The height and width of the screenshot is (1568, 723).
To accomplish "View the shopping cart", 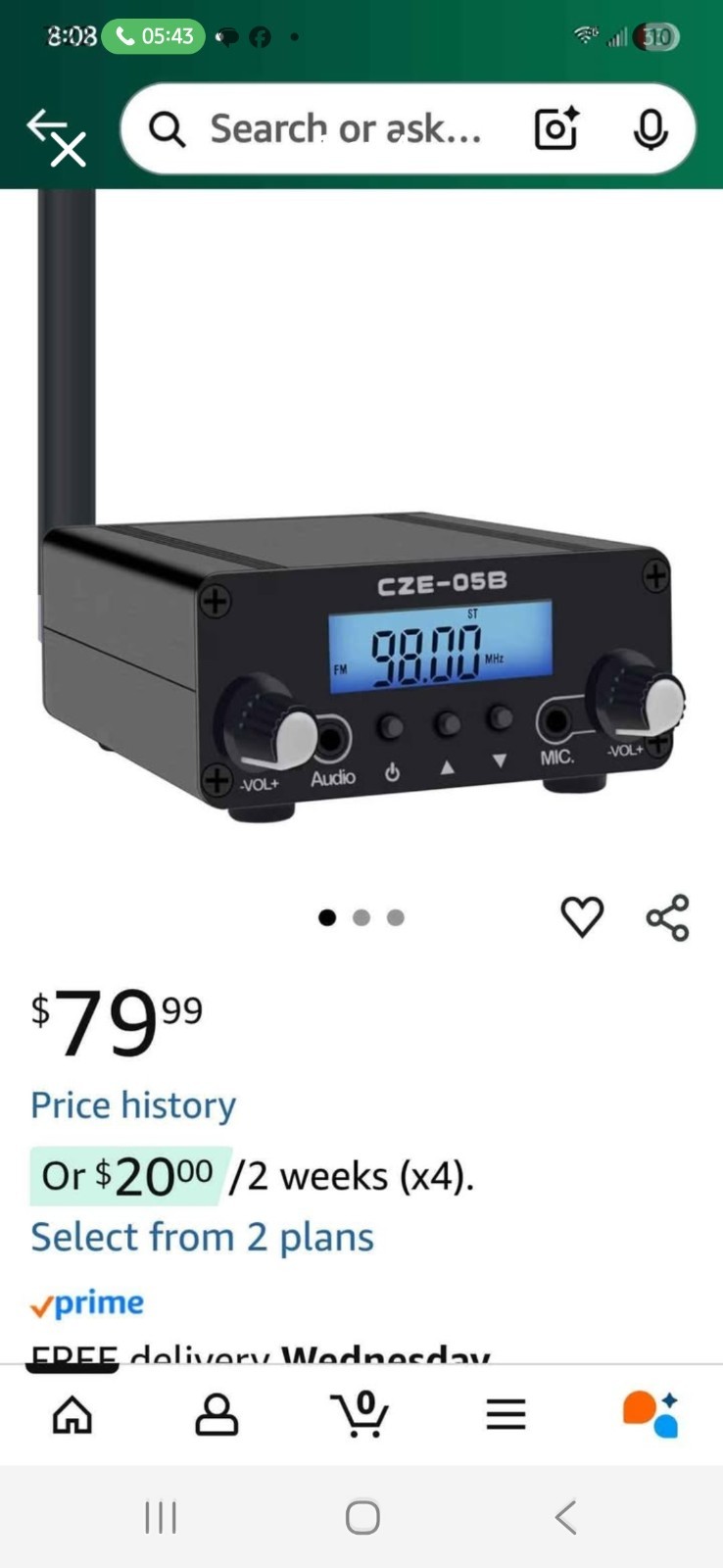I will tap(361, 1414).
